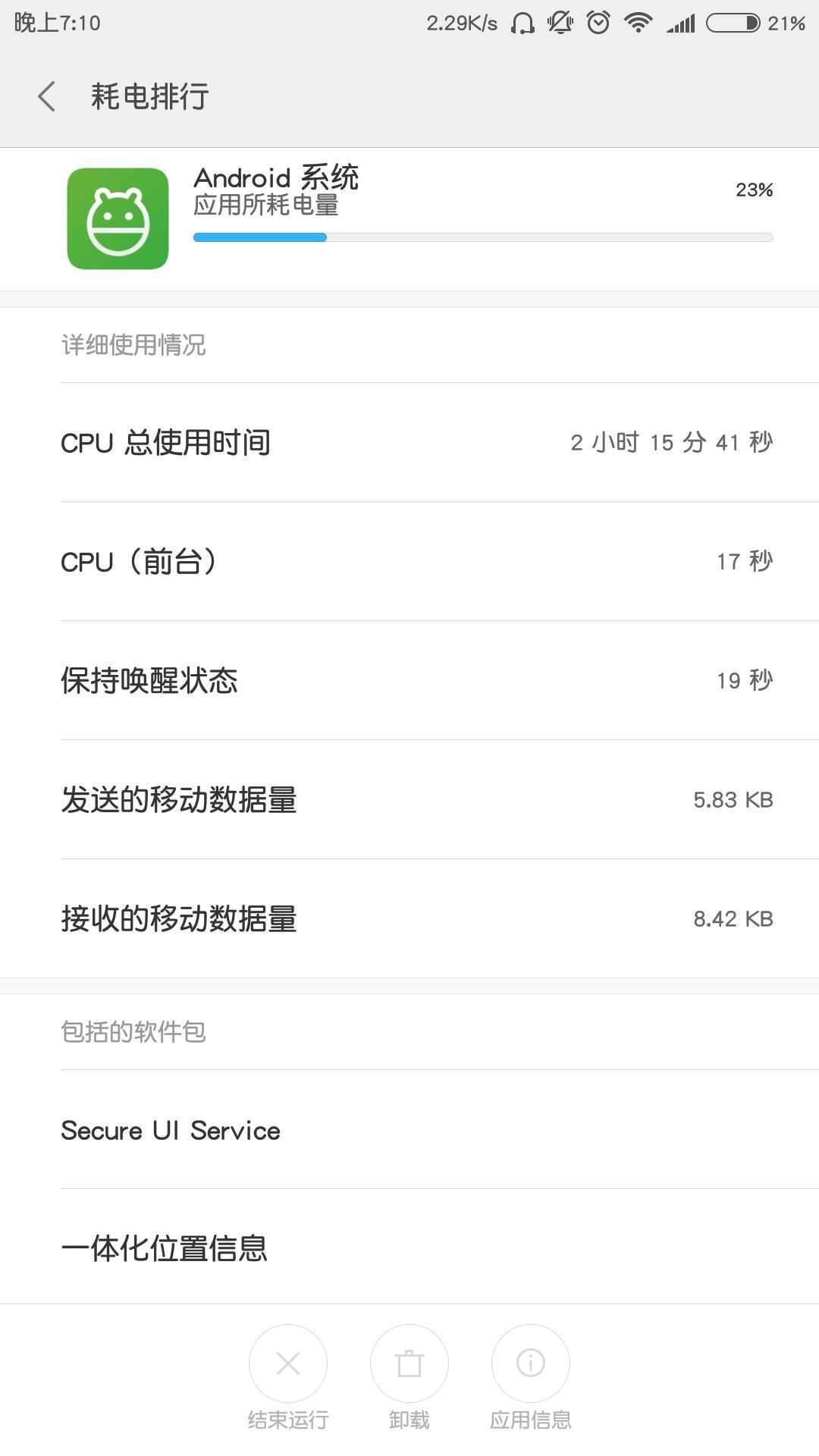Image resolution: width=819 pixels, height=1456 pixels.
Task: Tap the blue battery usage progress bar
Action: tap(260, 237)
